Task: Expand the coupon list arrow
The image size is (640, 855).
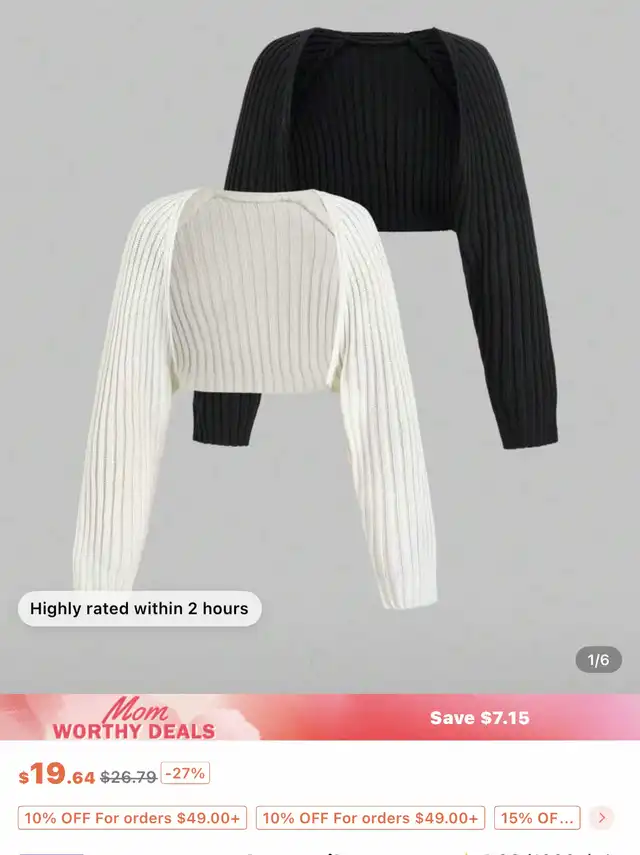Action: pos(602,818)
